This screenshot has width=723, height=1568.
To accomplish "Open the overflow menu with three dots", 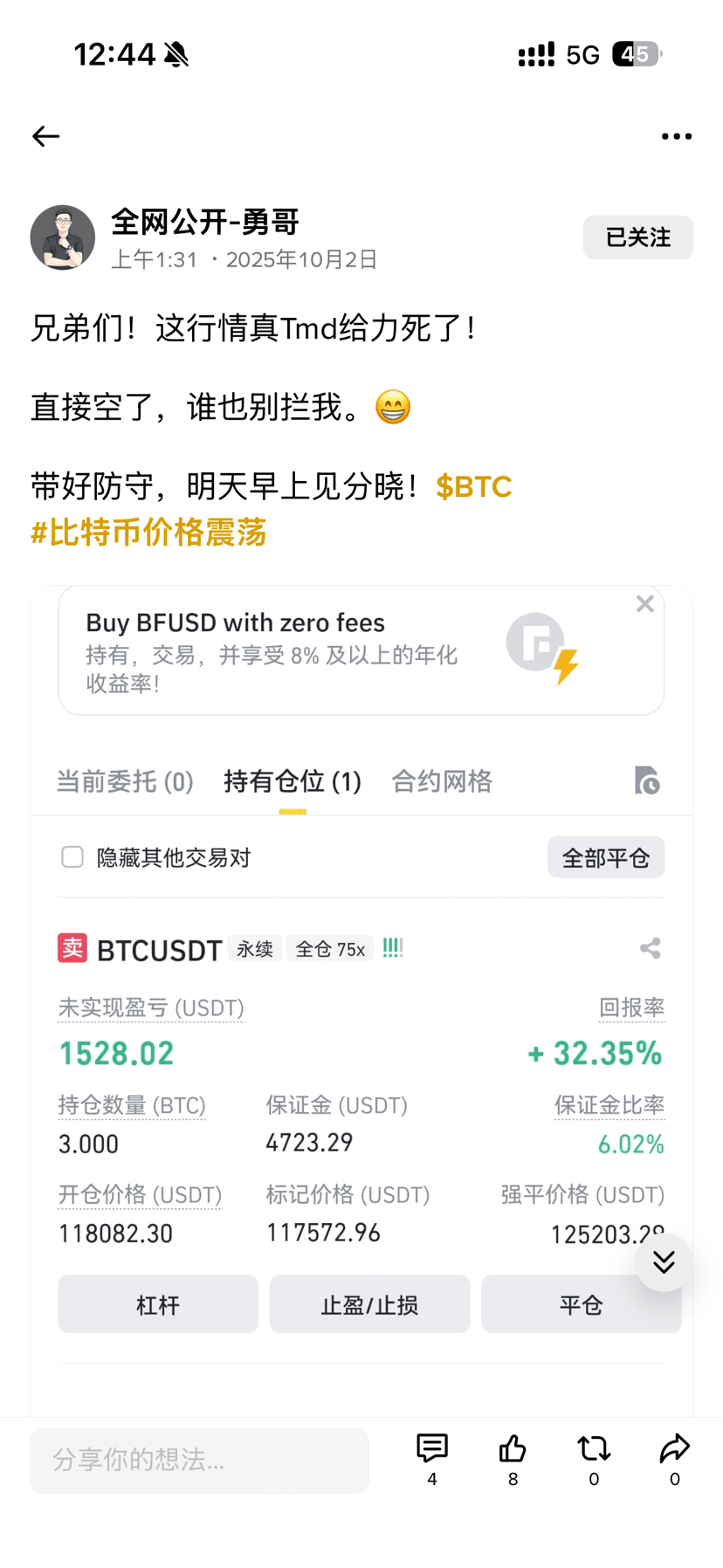I will (676, 136).
